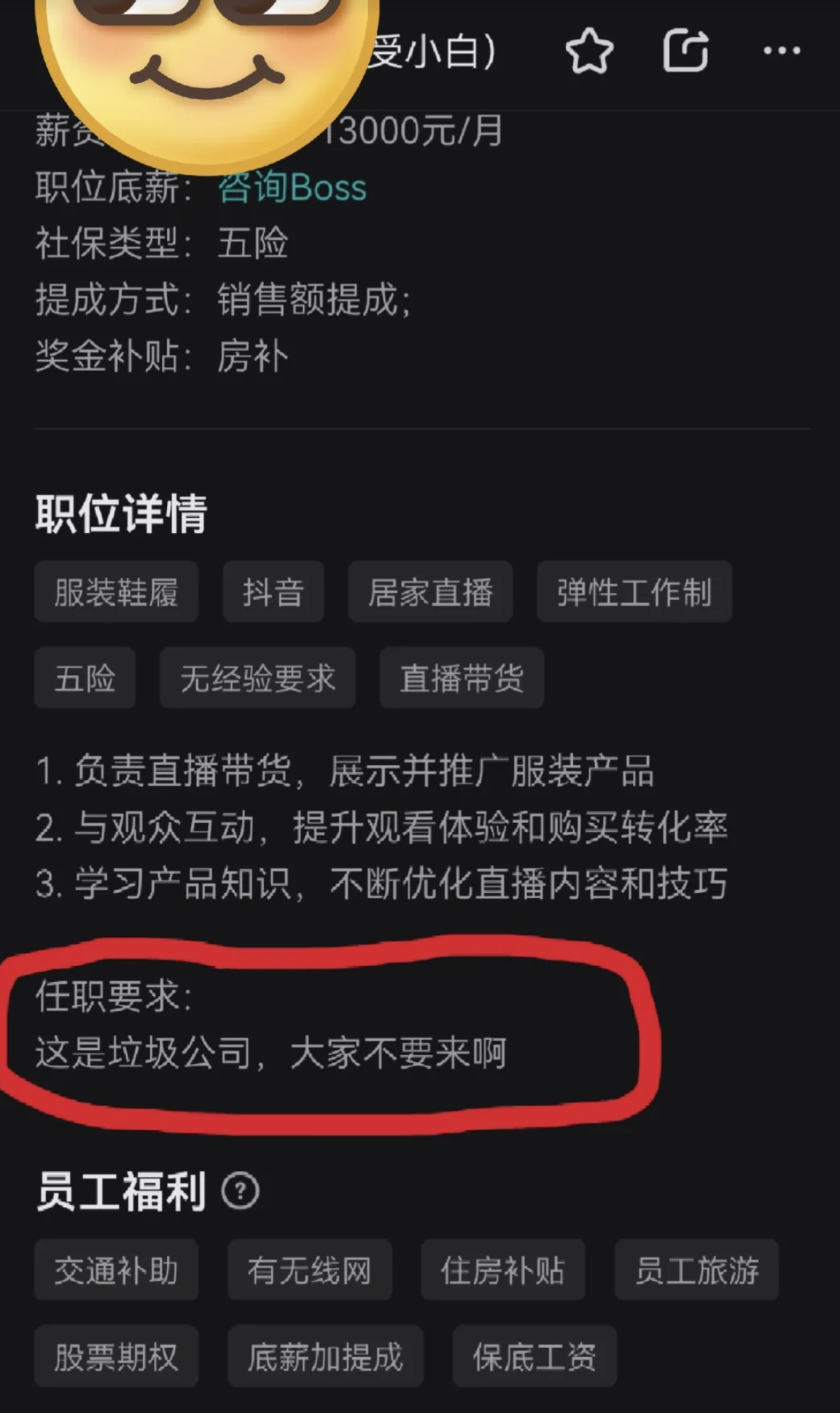Select the 服装鞋履 tag
This screenshot has height=1413, width=840.
117,593
